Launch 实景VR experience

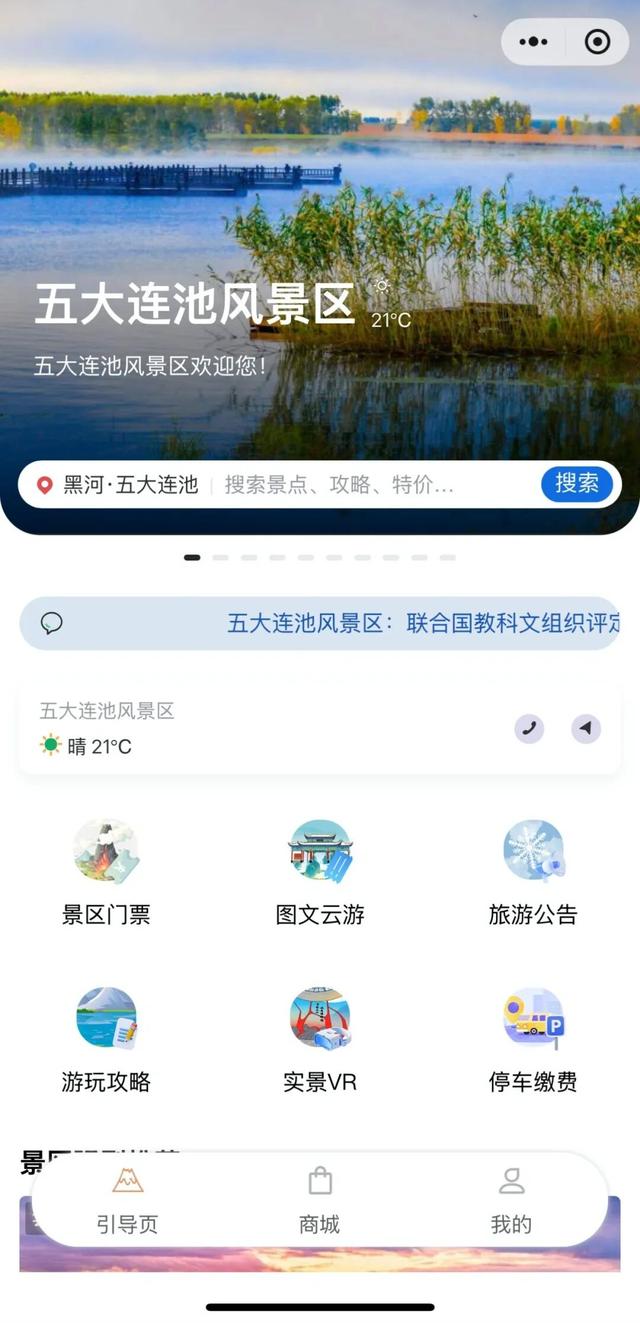[x=320, y=1038]
